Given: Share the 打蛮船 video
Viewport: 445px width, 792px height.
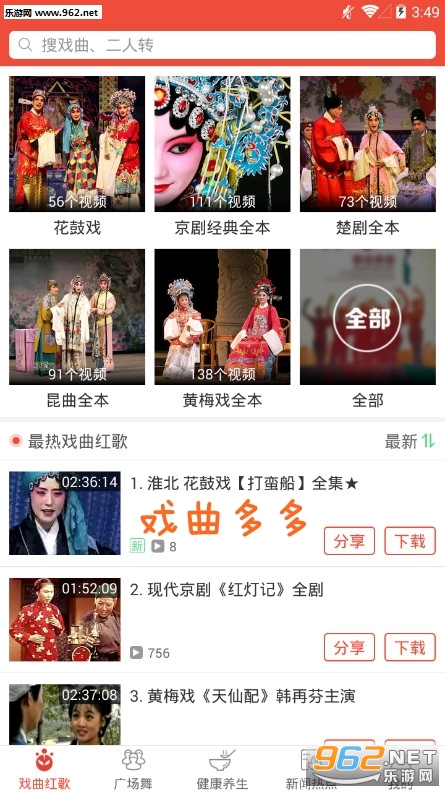Looking at the screenshot, I should (x=350, y=541).
